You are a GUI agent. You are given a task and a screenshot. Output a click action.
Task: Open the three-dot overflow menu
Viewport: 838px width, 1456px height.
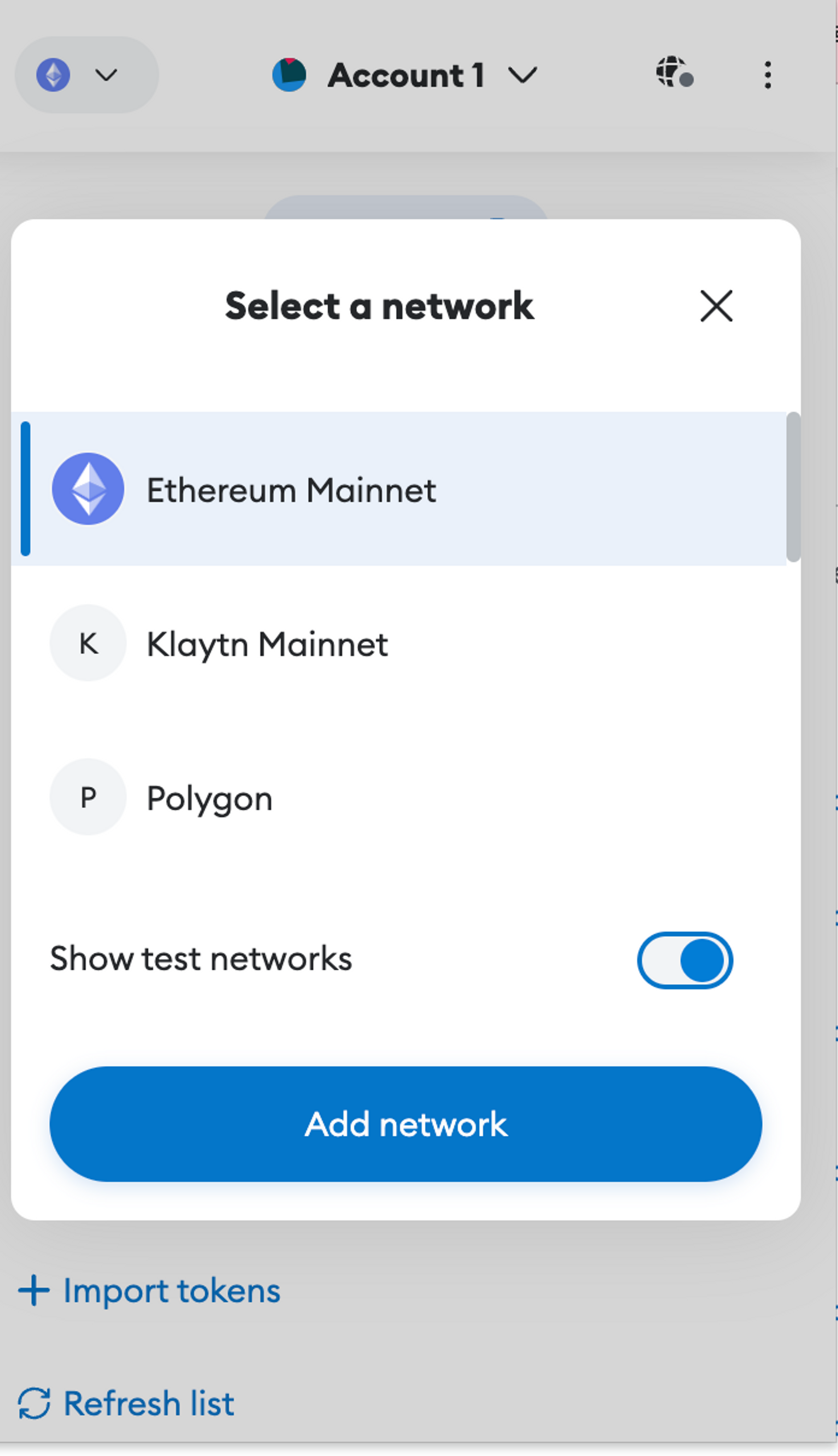pyautogui.click(x=767, y=75)
